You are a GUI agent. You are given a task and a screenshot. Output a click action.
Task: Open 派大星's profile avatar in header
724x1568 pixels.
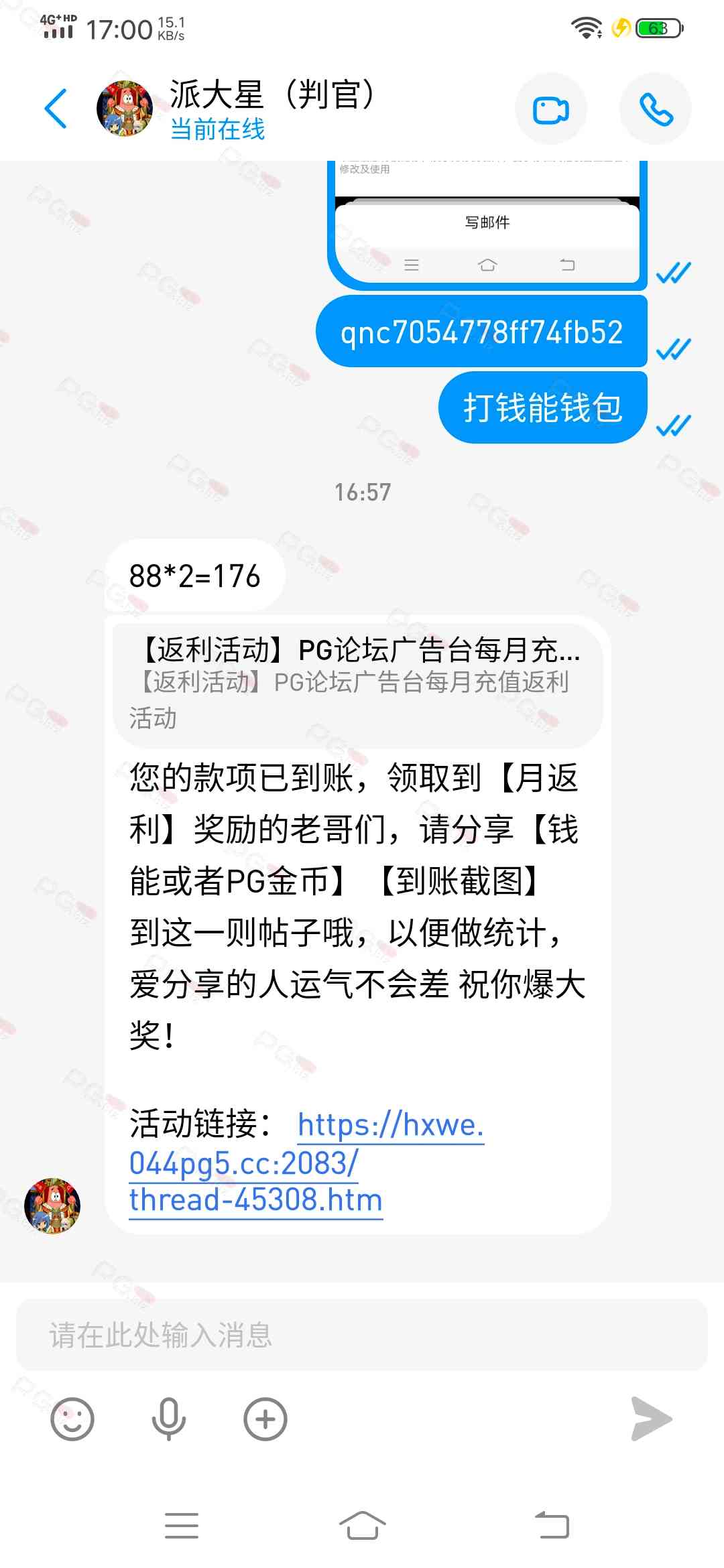tap(125, 109)
